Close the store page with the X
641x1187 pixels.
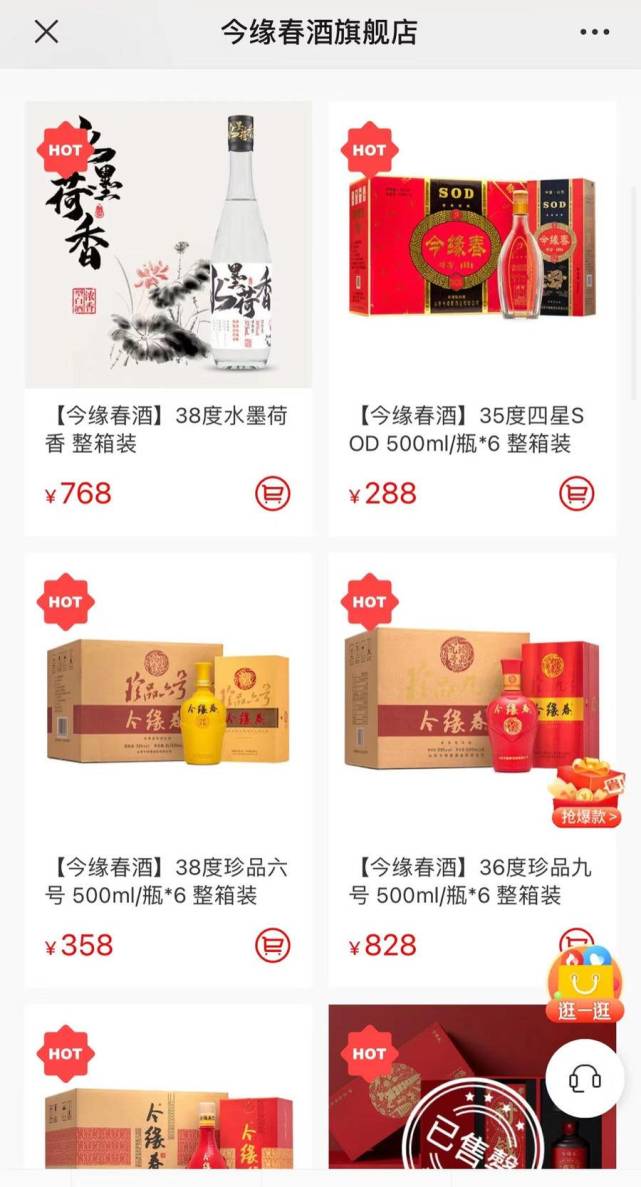coord(46,32)
